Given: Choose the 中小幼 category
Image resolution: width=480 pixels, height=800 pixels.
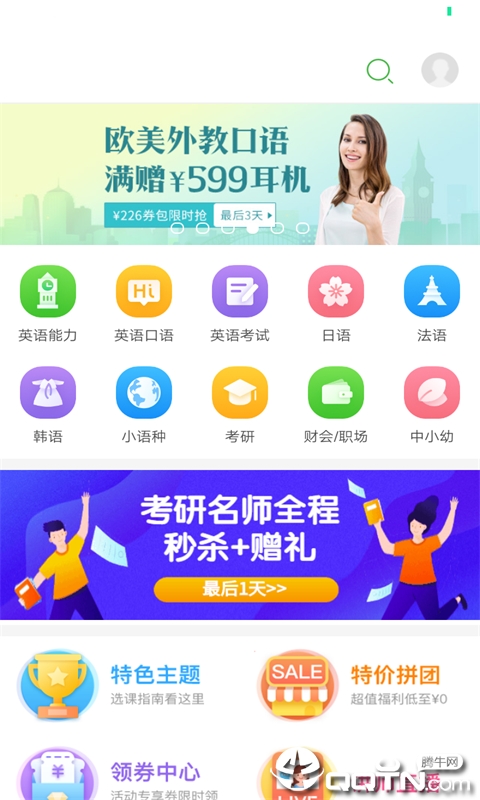Looking at the screenshot, I should click(432, 405).
